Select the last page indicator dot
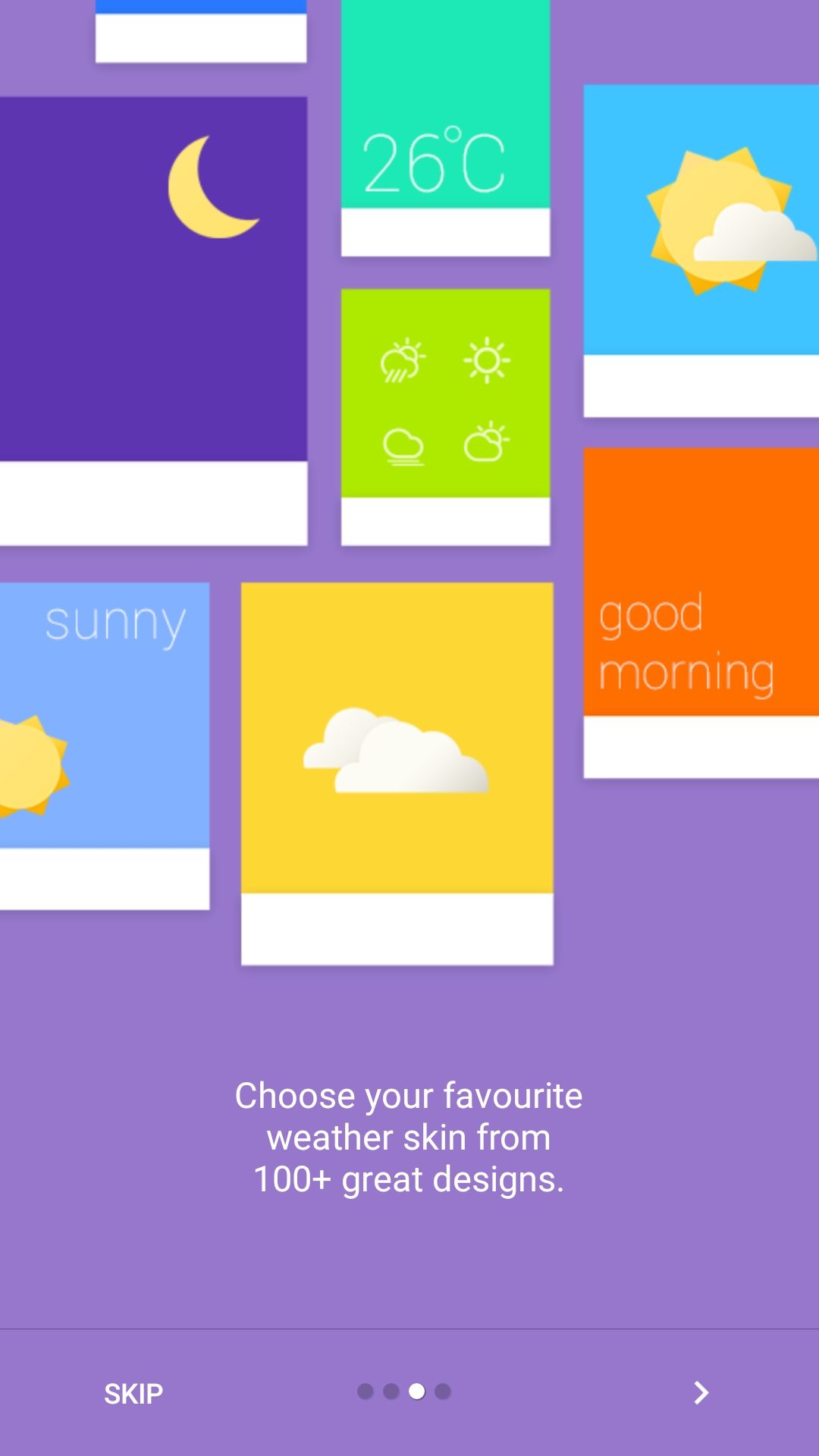 pyautogui.click(x=443, y=1392)
